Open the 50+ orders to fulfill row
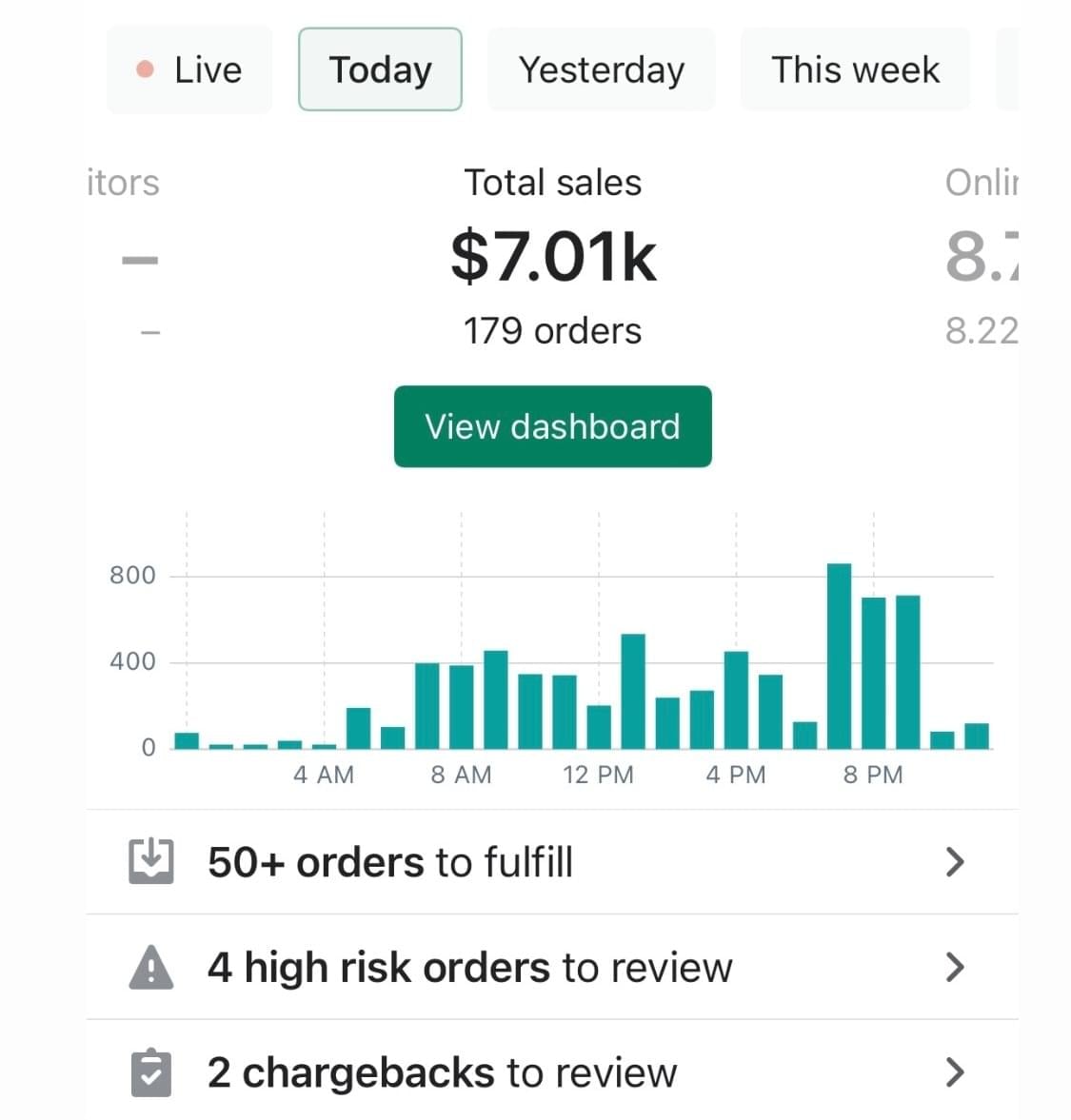Image resolution: width=1071 pixels, height=1120 pixels. click(552, 862)
